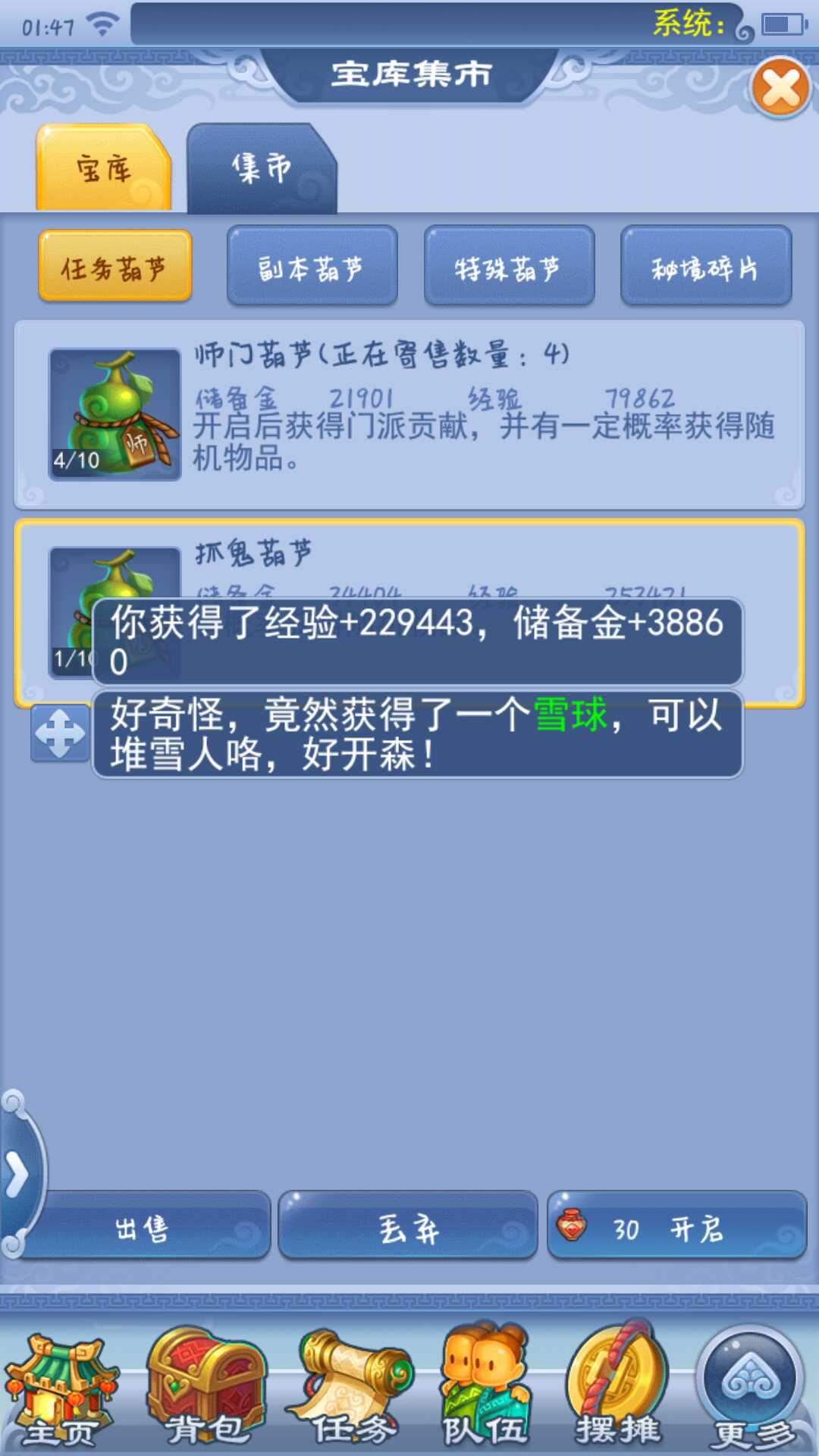This screenshot has width=819, height=1456.
Task: Open the 背包 bag
Action: click(206, 1389)
